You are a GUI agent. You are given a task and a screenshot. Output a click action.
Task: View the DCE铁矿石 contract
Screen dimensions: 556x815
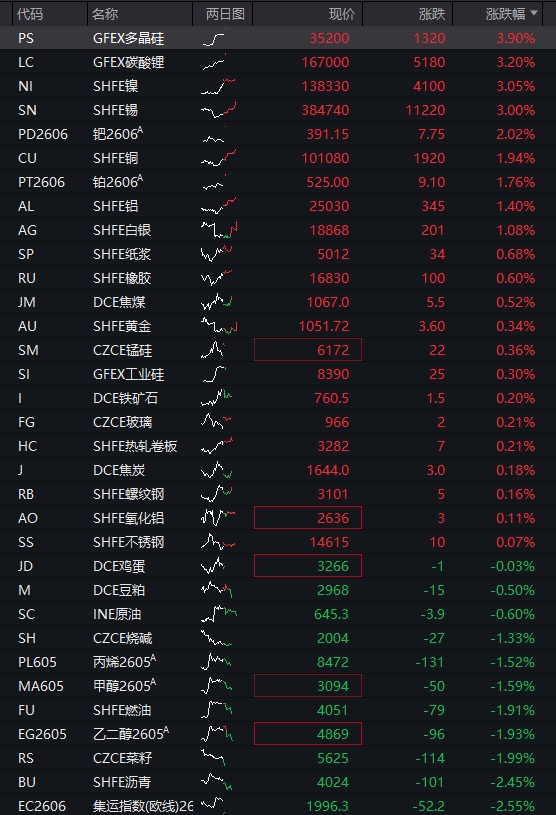(x=278, y=399)
